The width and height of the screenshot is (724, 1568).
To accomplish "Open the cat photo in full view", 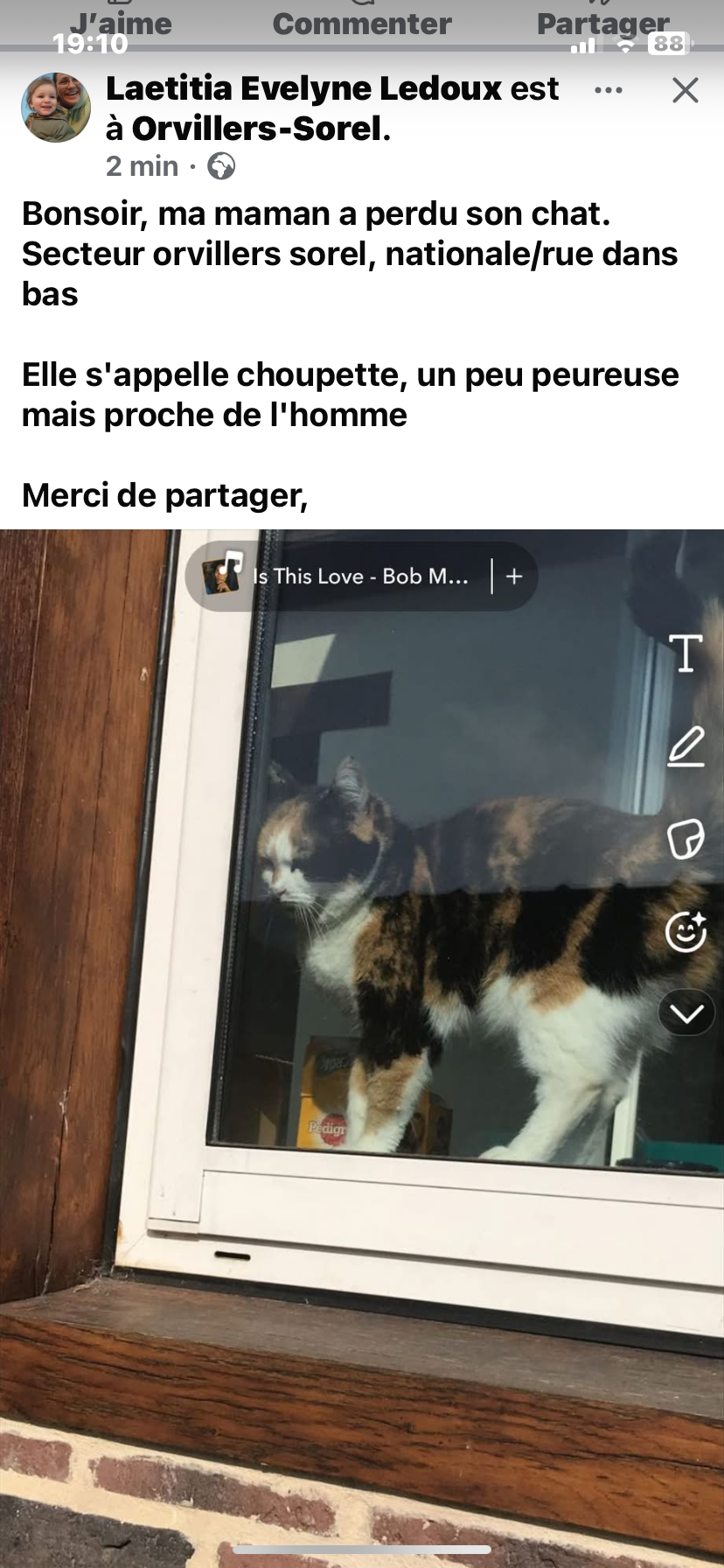I will point(362,1048).
